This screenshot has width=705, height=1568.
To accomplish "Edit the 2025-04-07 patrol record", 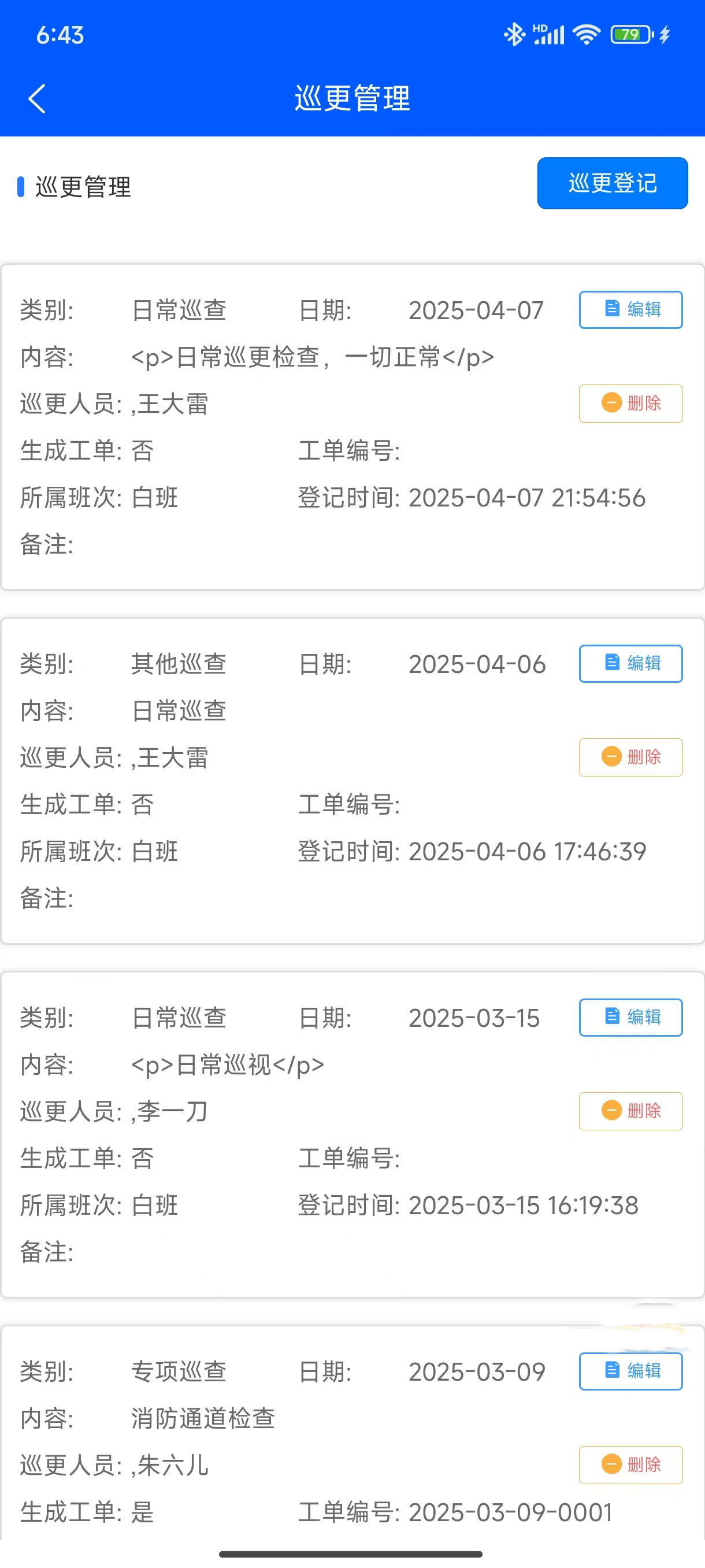I will (x=630, y=310).
